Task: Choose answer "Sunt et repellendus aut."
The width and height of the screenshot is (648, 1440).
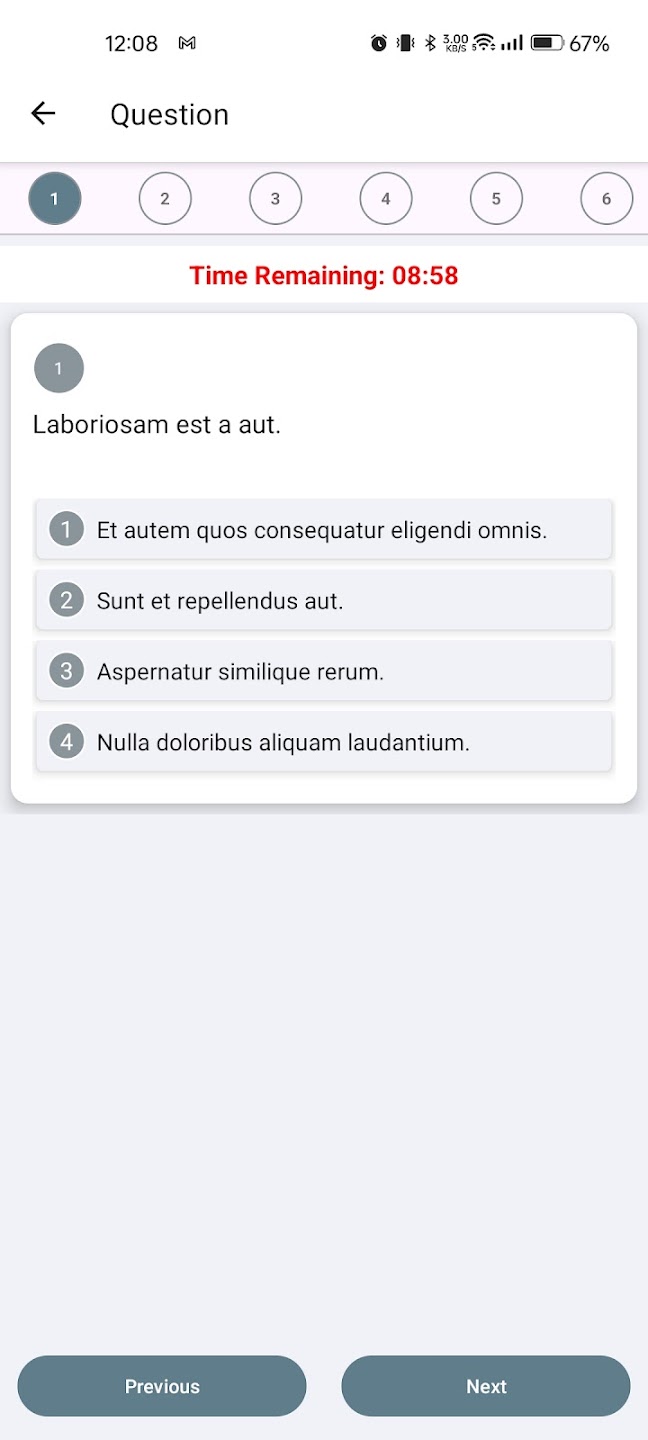Action: tap(323, 600)
